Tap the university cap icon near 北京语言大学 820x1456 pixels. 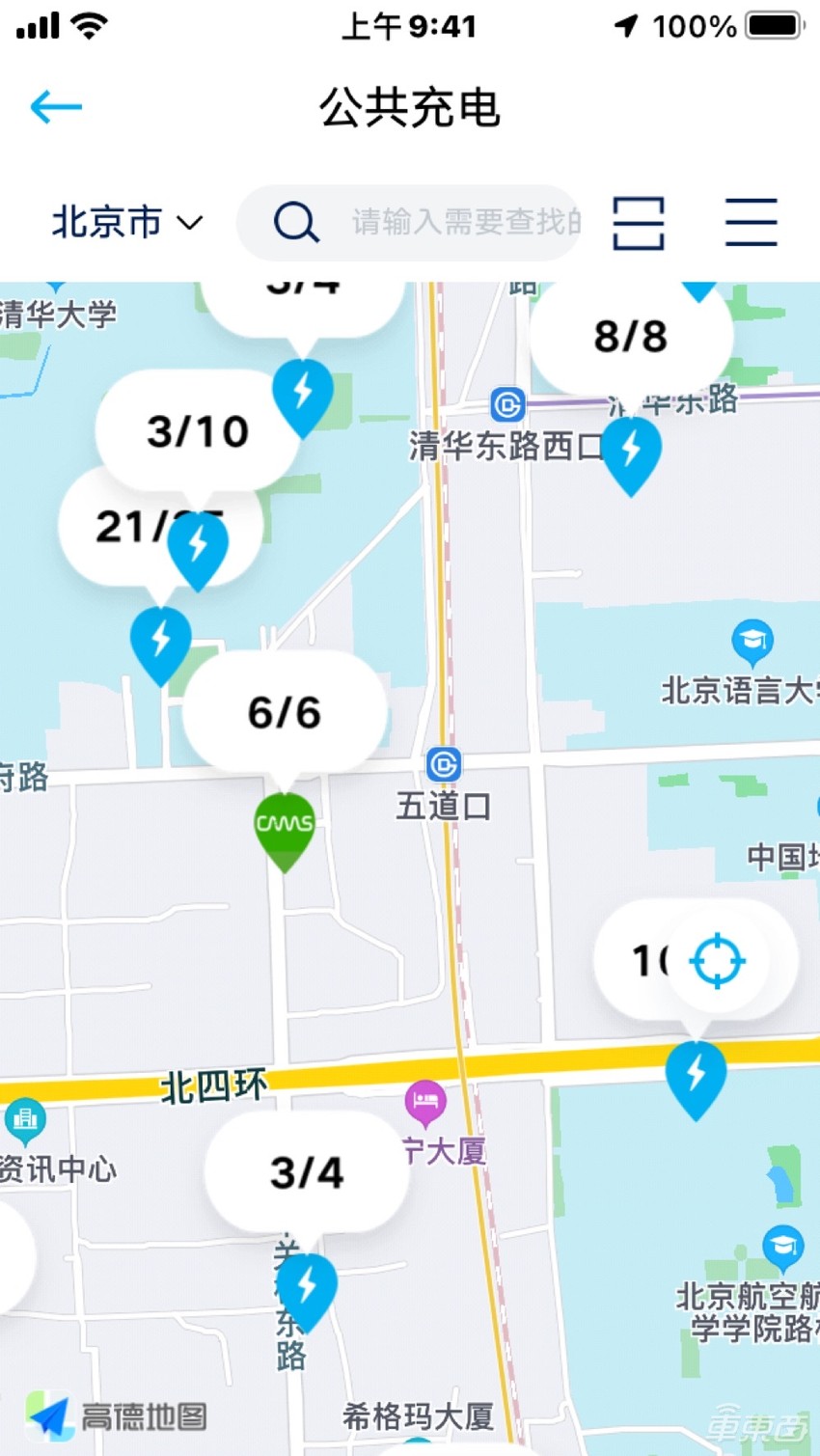click(752, 639)
